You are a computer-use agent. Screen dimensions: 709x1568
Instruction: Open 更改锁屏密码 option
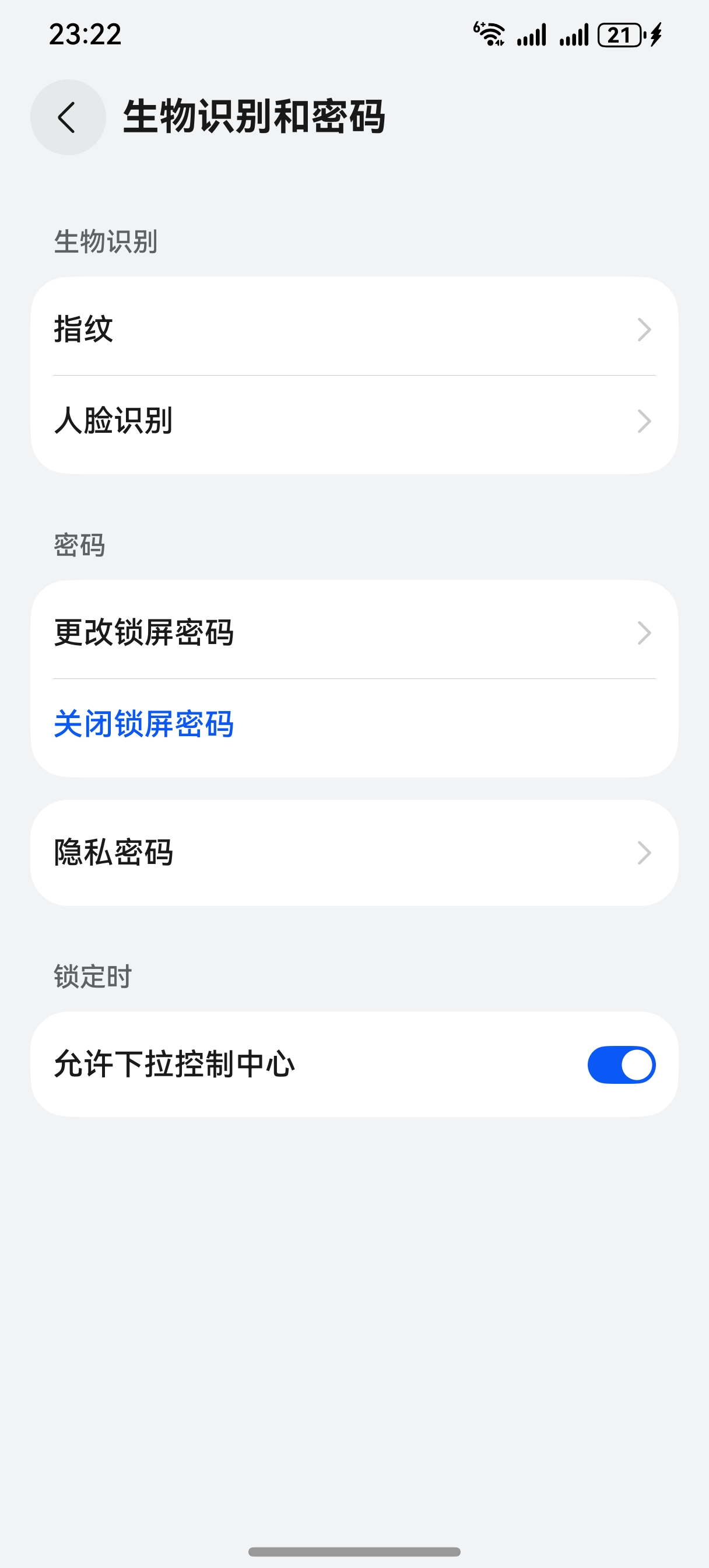(354, 632)
